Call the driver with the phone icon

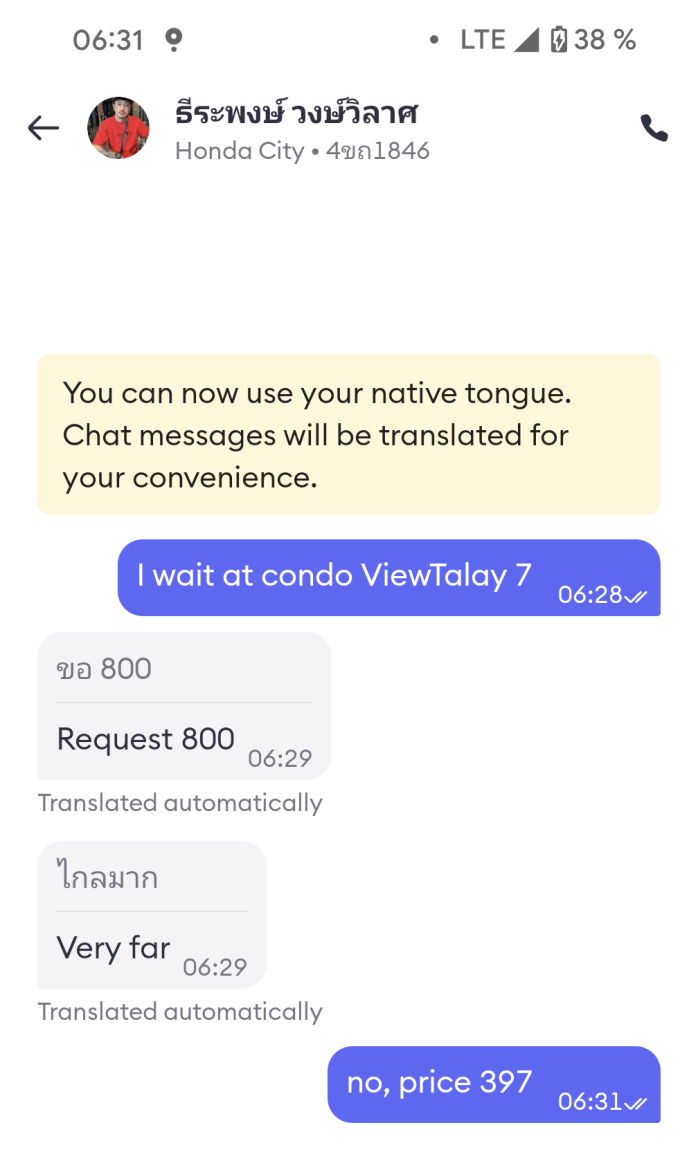[x=654, y=128]
